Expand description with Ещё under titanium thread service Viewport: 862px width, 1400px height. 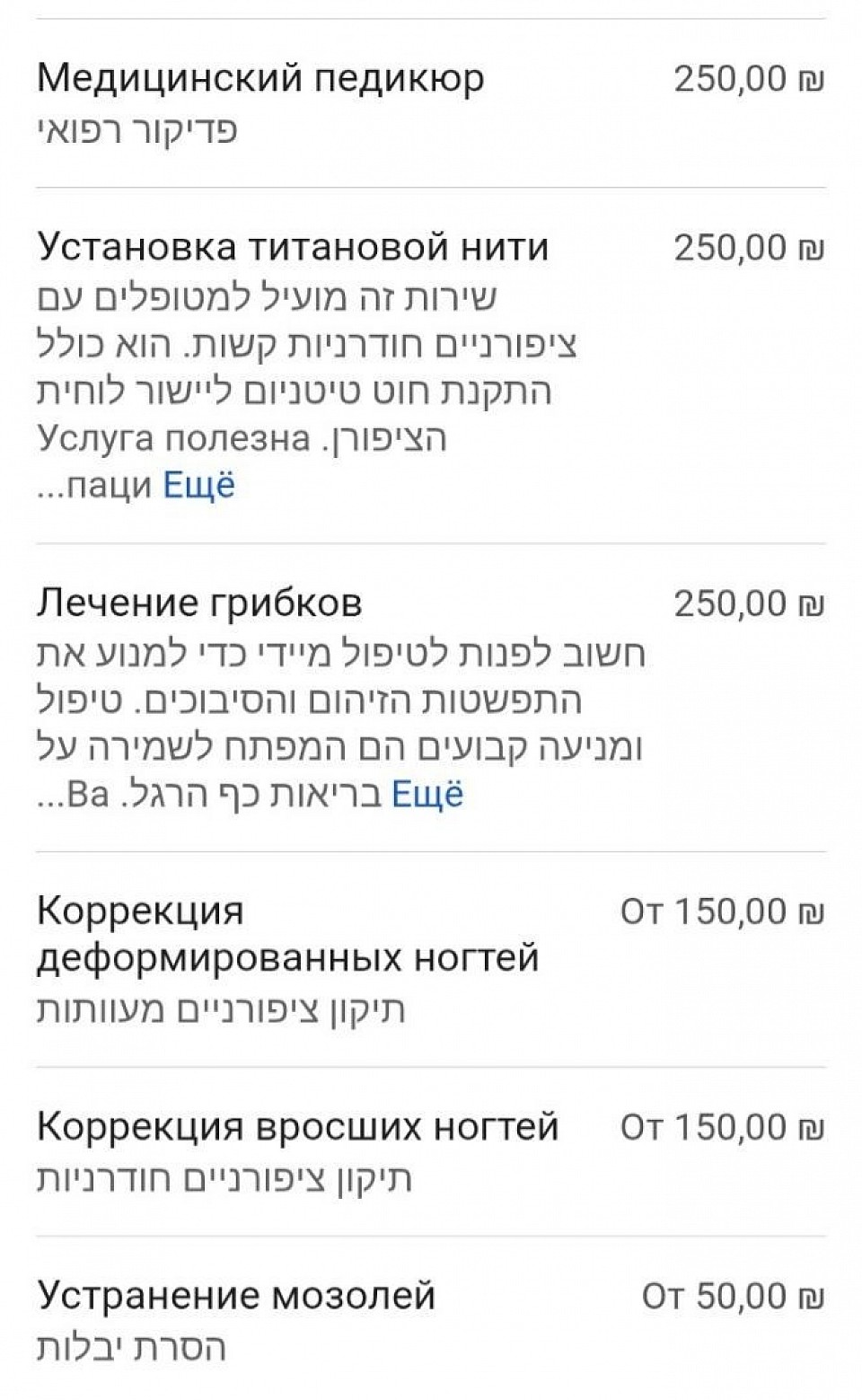coord(199,484)
